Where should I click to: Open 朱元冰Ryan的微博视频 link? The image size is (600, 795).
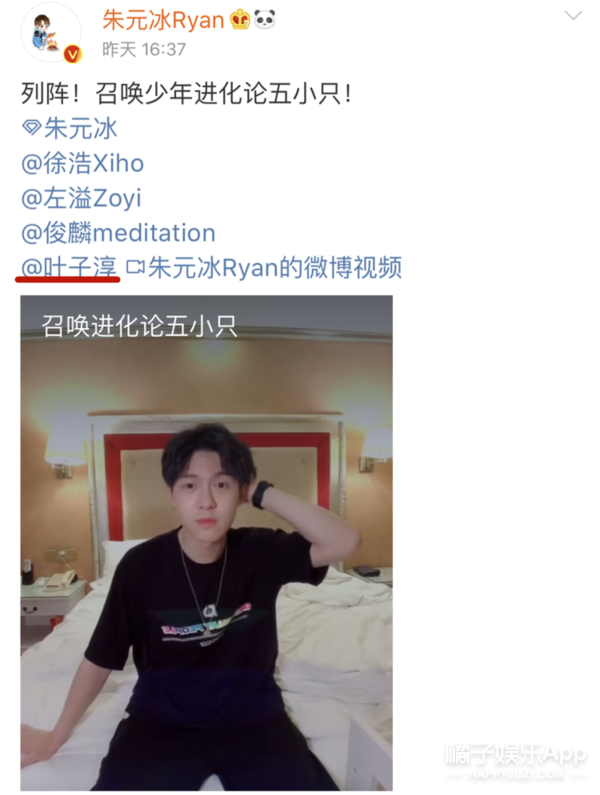tap(265, 267)
